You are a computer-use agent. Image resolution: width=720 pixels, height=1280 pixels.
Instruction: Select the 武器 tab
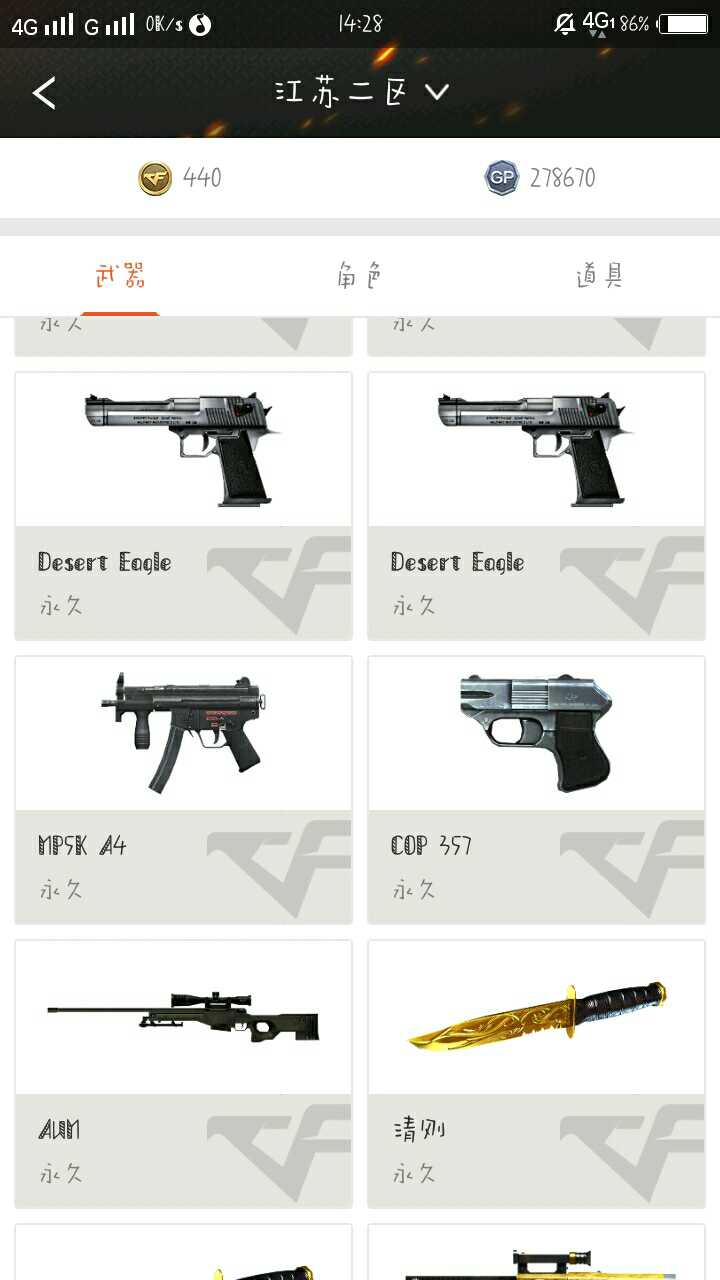[120, 276]
